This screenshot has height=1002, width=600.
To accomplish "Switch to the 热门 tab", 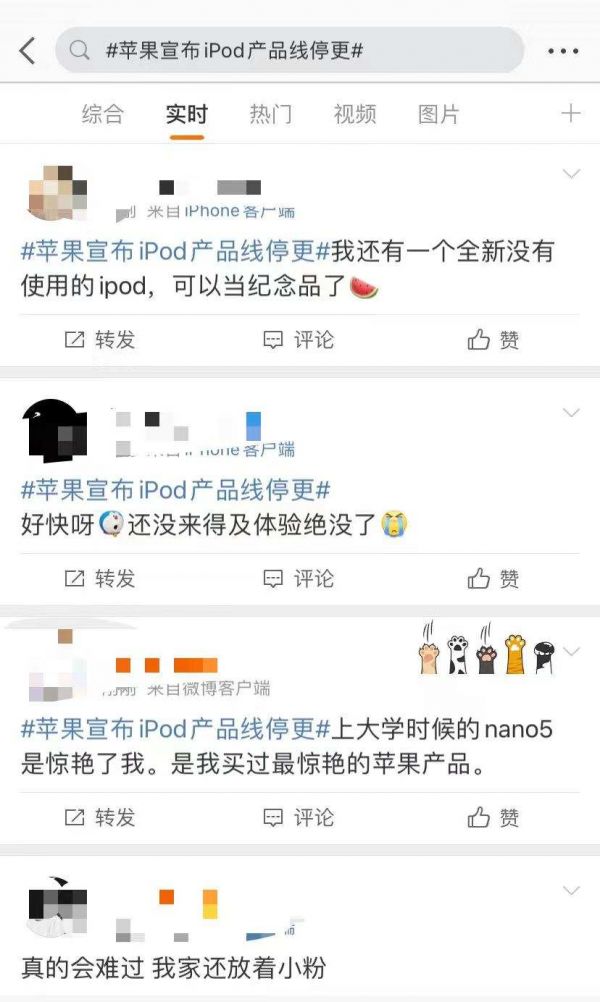I will (x=270, y=114).
